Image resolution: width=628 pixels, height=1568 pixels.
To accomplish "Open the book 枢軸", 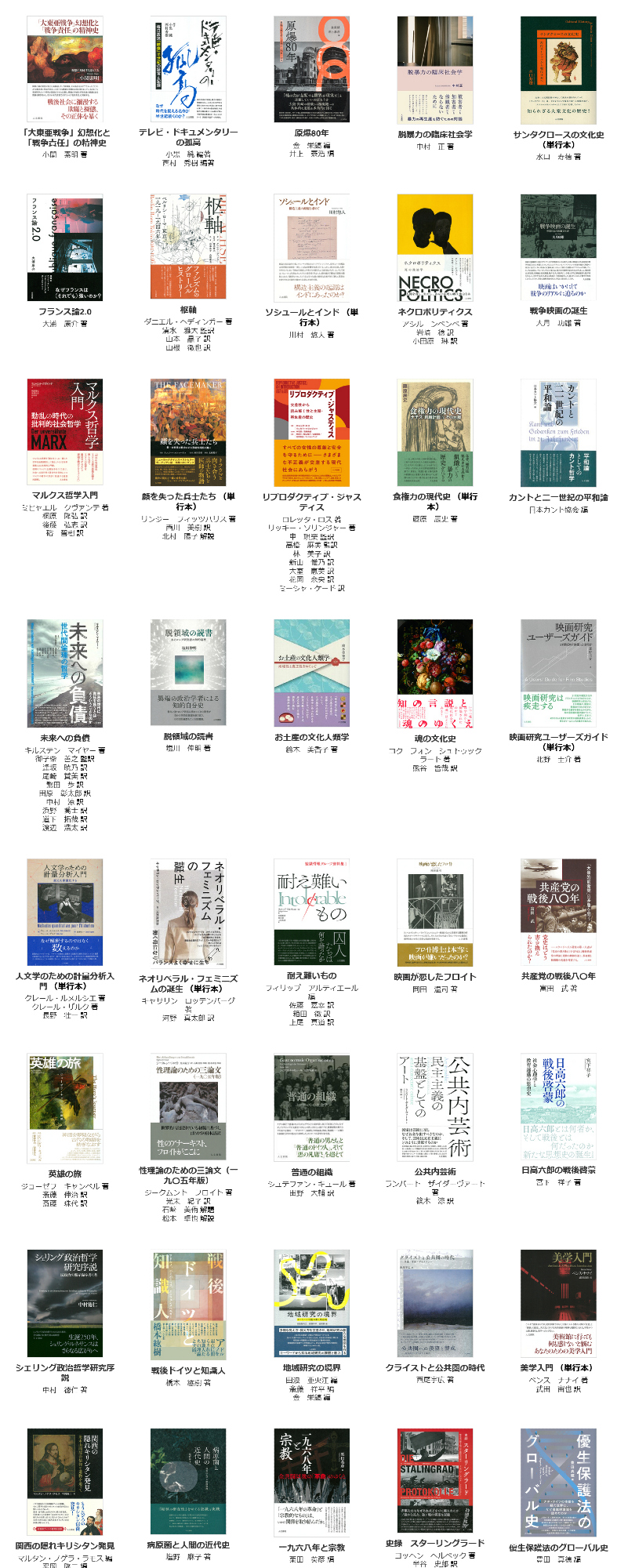I will coord(188,247).
